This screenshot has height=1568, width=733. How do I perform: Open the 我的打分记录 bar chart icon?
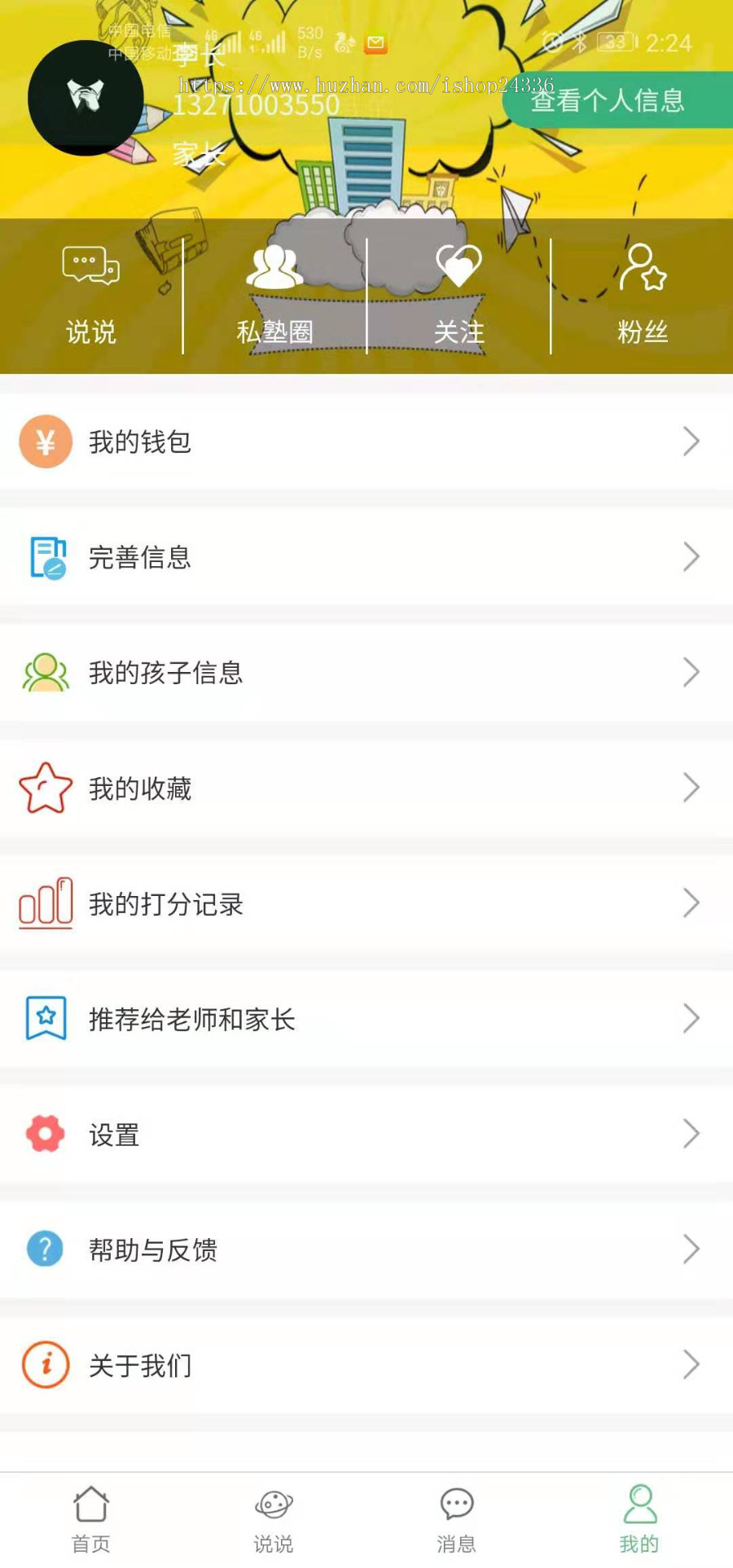(x=46, y=903)
